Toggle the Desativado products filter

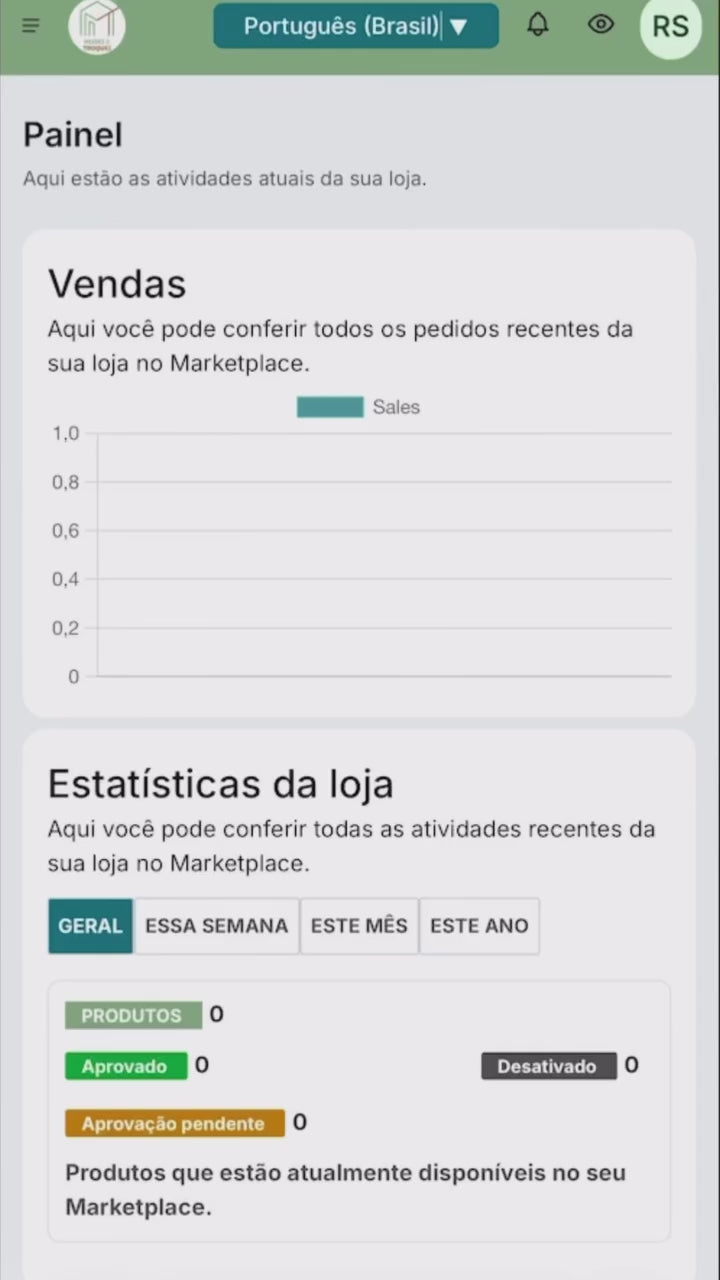548,1066
